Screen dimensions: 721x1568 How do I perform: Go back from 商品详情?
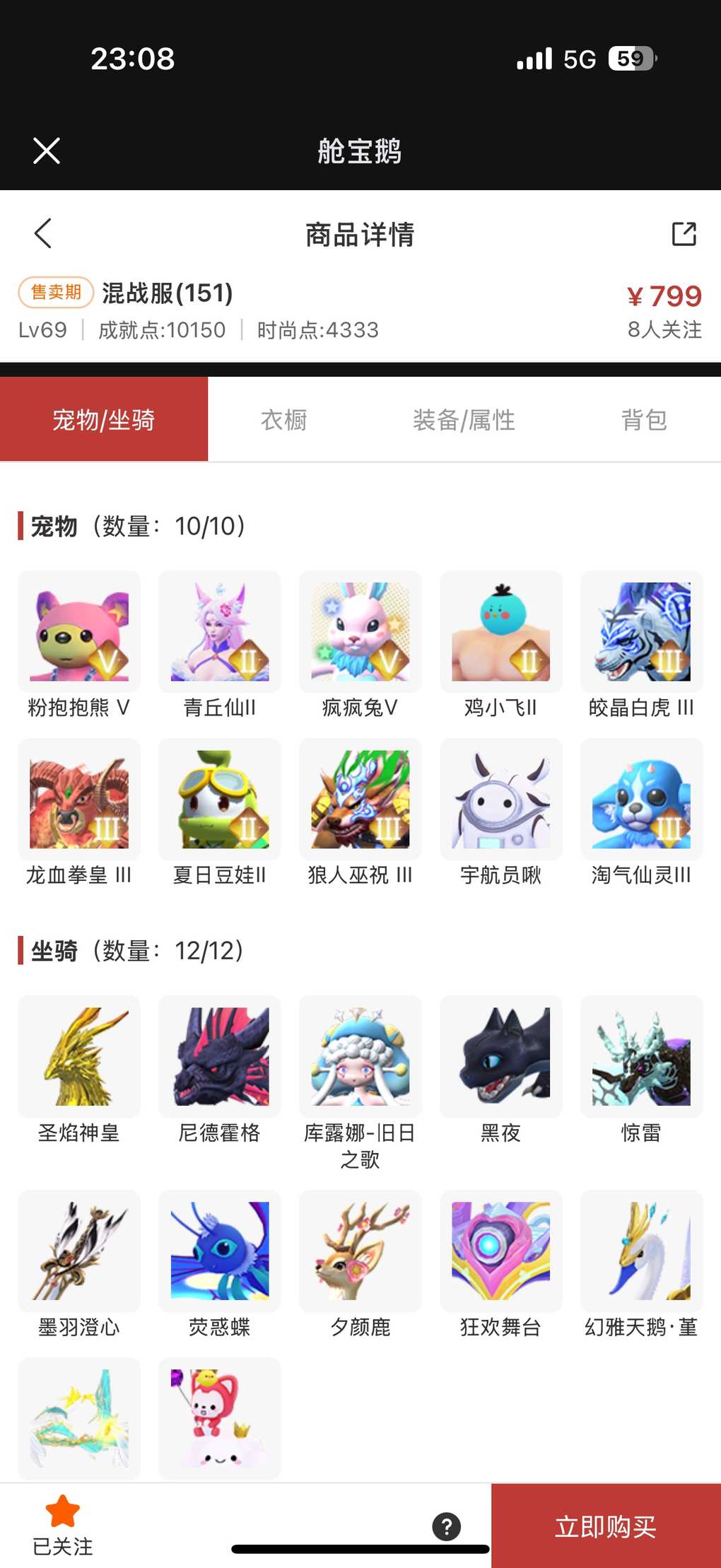pos(43,233)
